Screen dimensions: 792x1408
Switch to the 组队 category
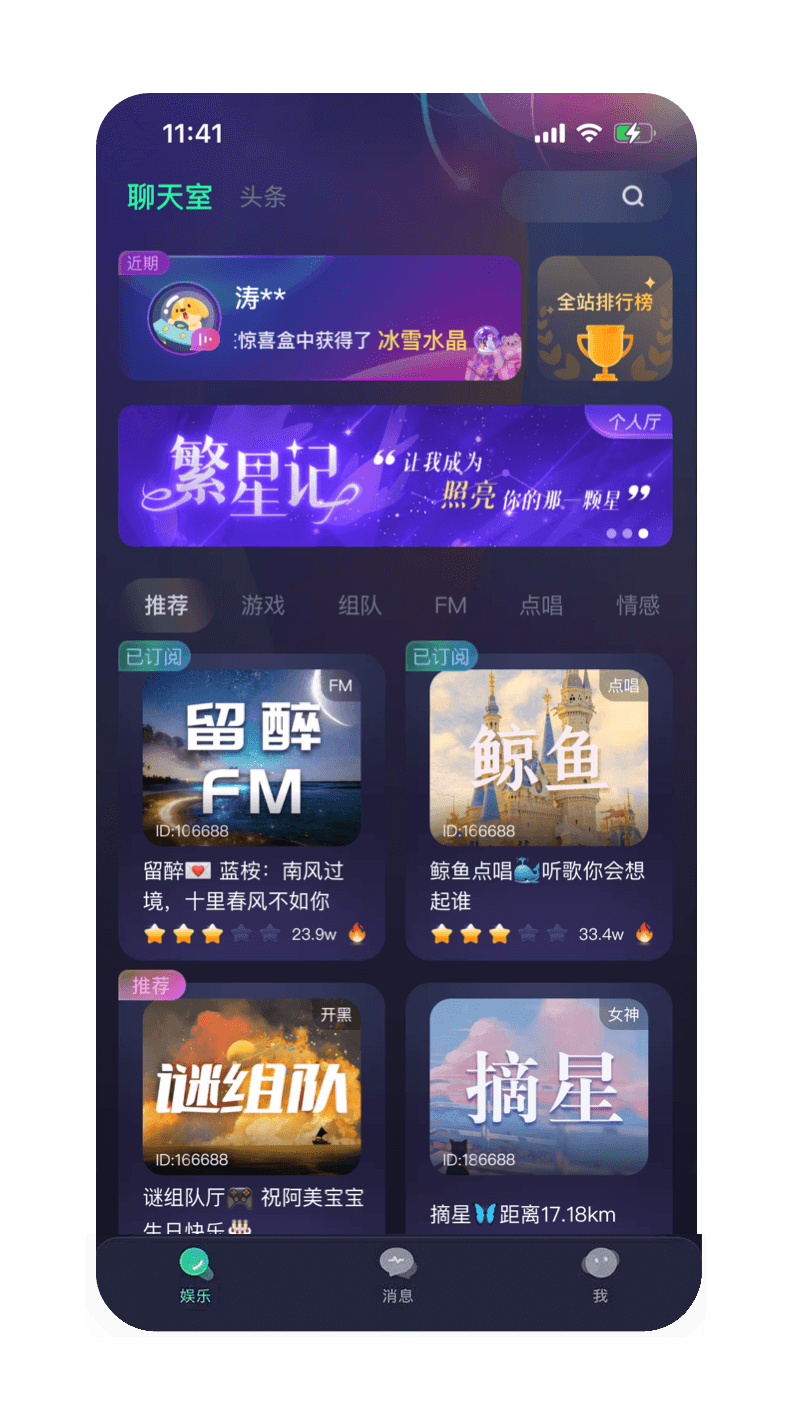tap(360, 605)
